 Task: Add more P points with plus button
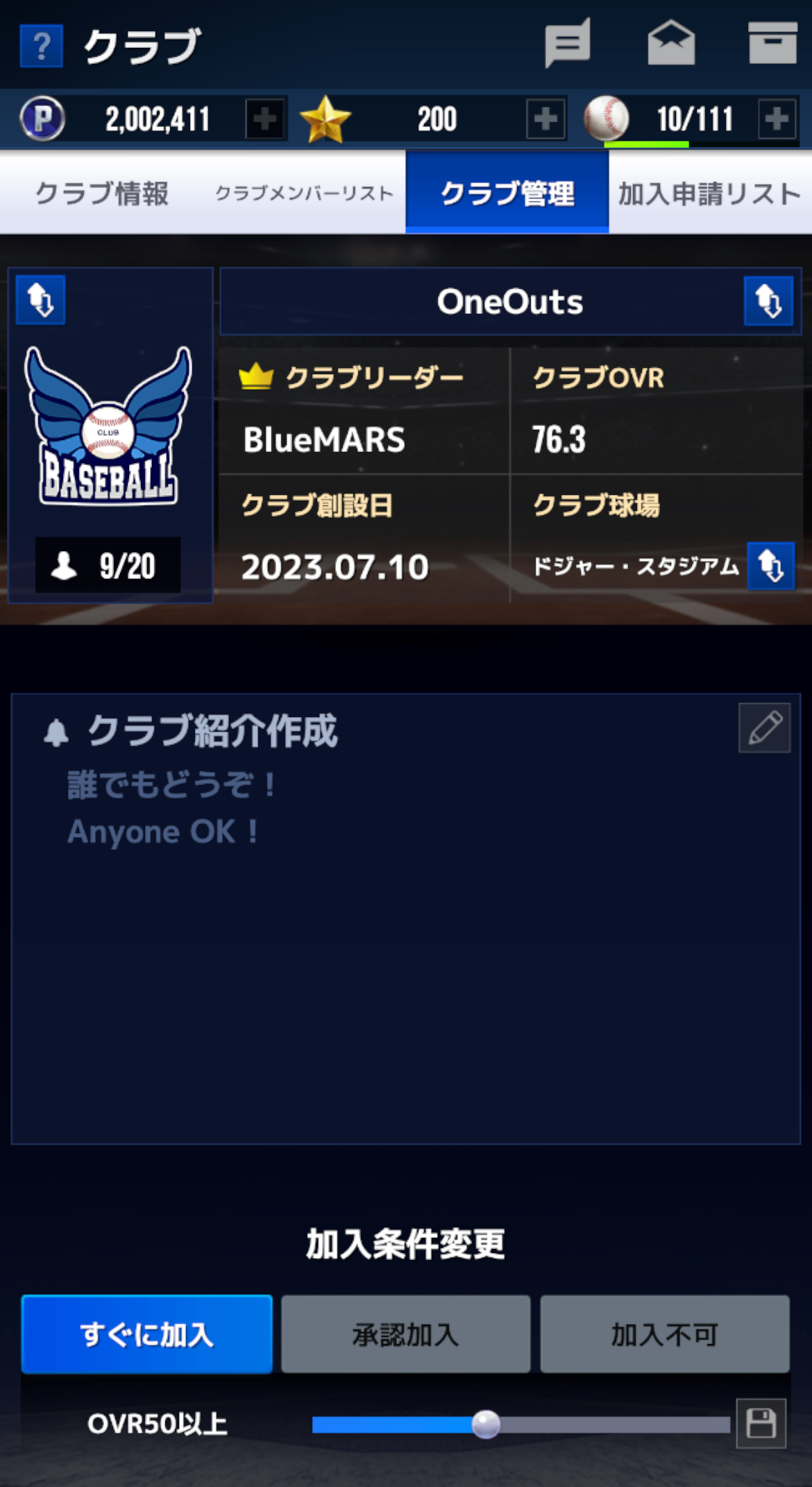(x=265, y=119)
